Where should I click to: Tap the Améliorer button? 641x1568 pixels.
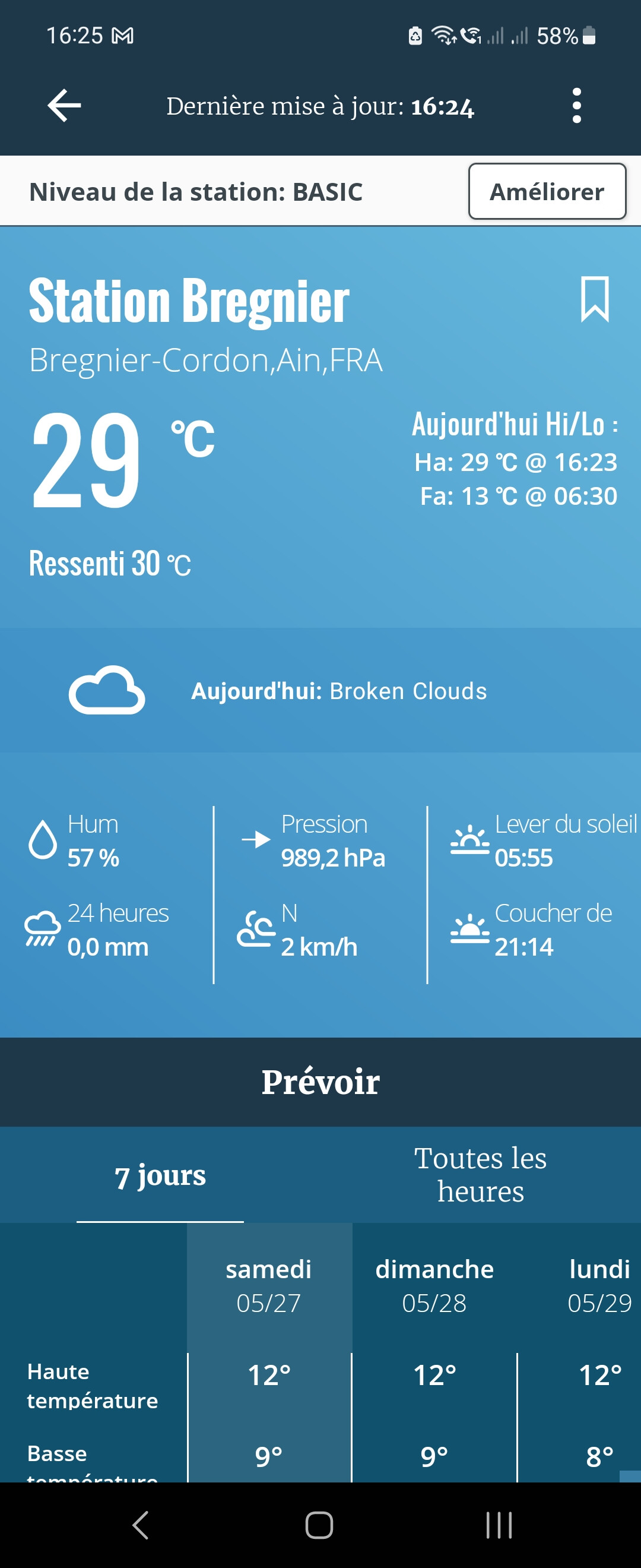pos(547,192)
